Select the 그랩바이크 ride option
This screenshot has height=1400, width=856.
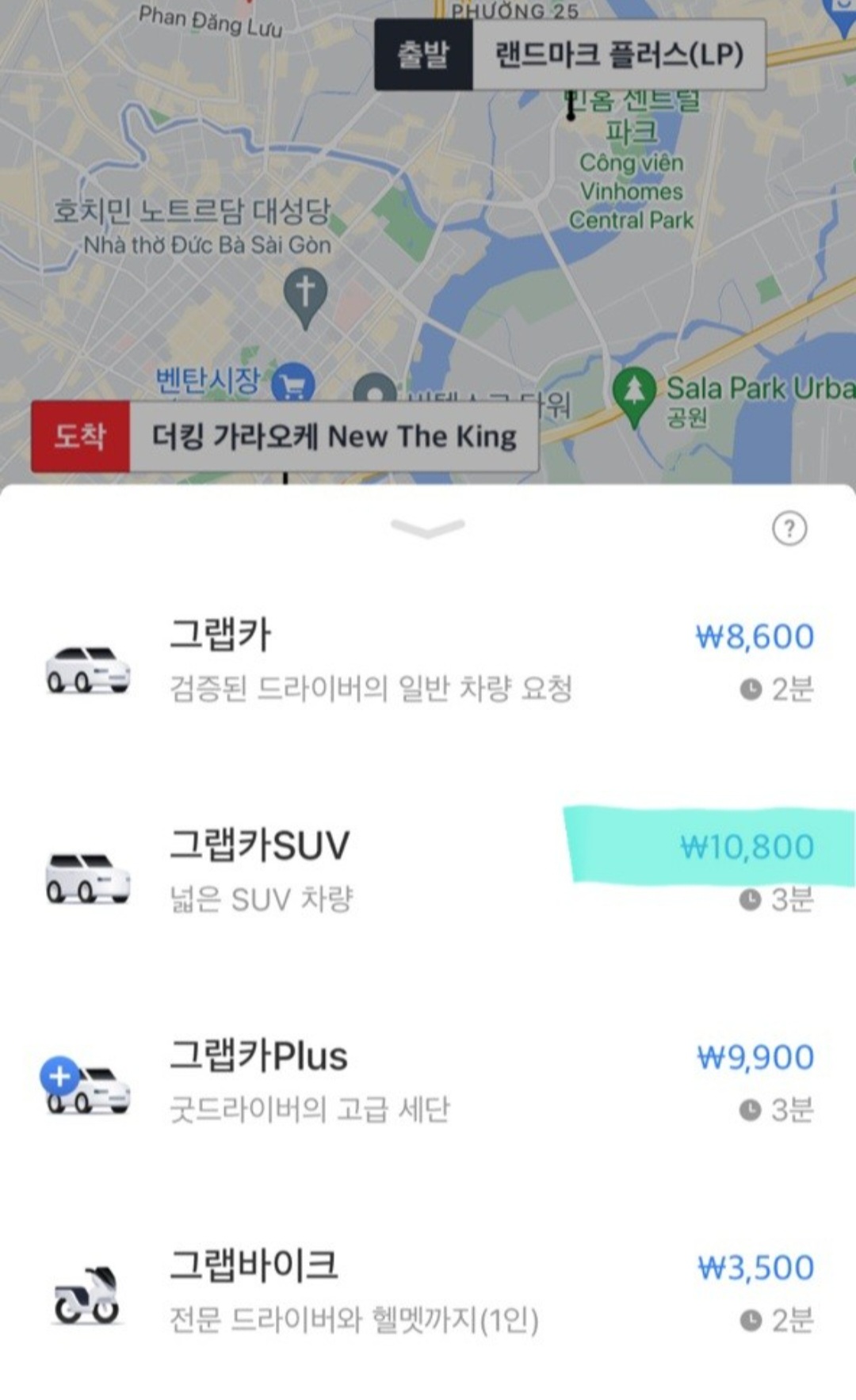(428, 1293)
